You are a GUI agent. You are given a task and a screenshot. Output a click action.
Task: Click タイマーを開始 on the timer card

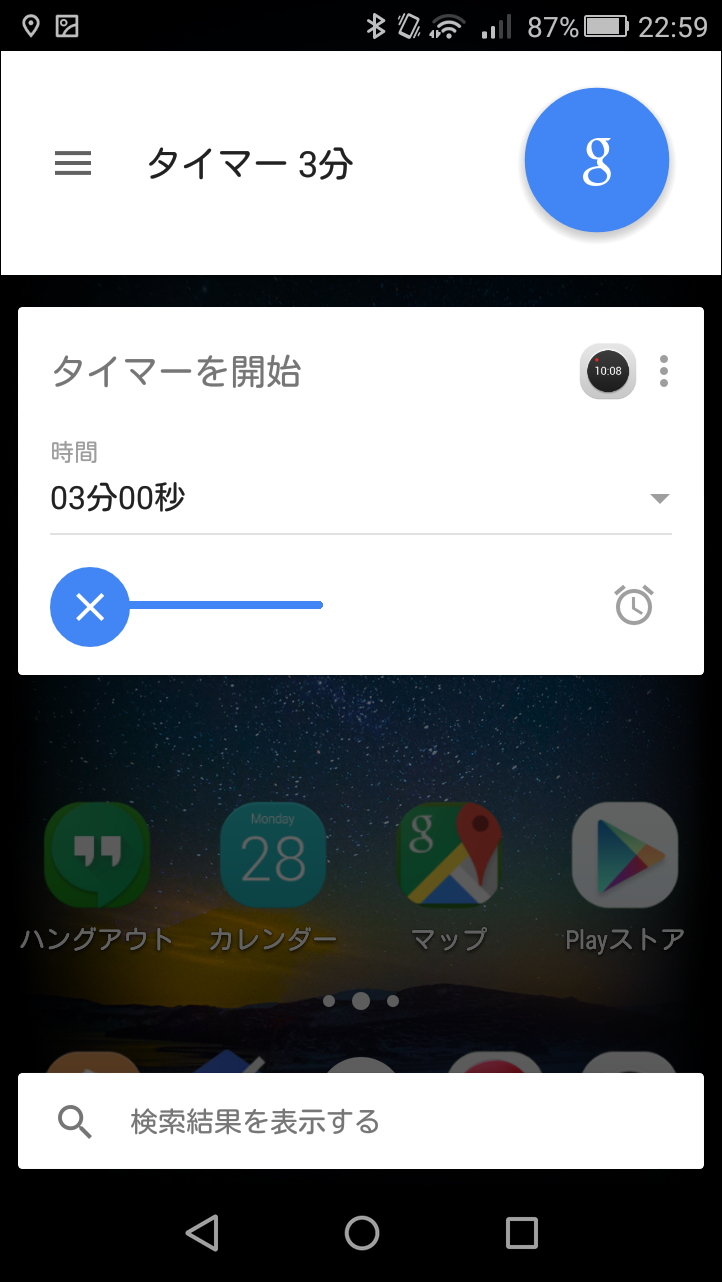[176, 371]
